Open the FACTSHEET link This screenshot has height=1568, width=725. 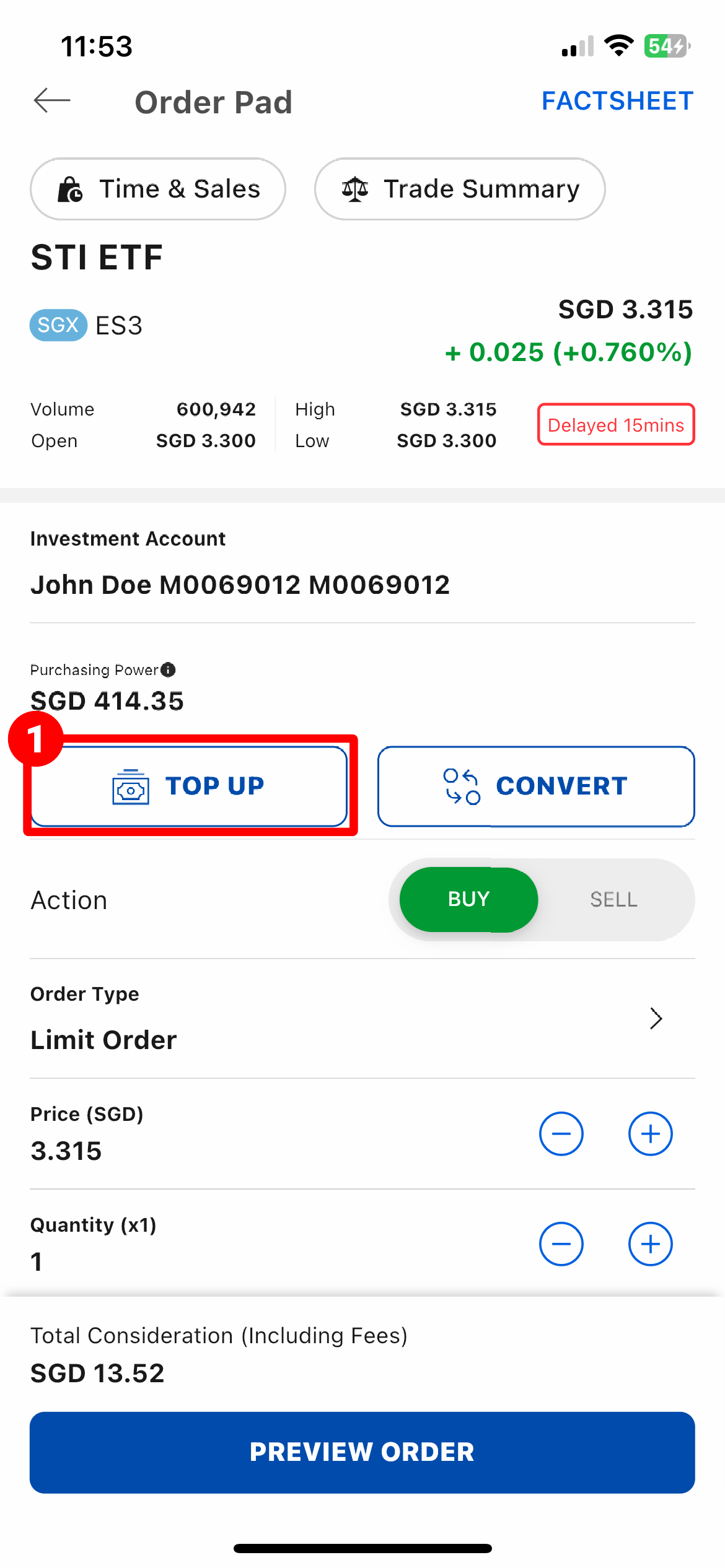pos(617,101)
